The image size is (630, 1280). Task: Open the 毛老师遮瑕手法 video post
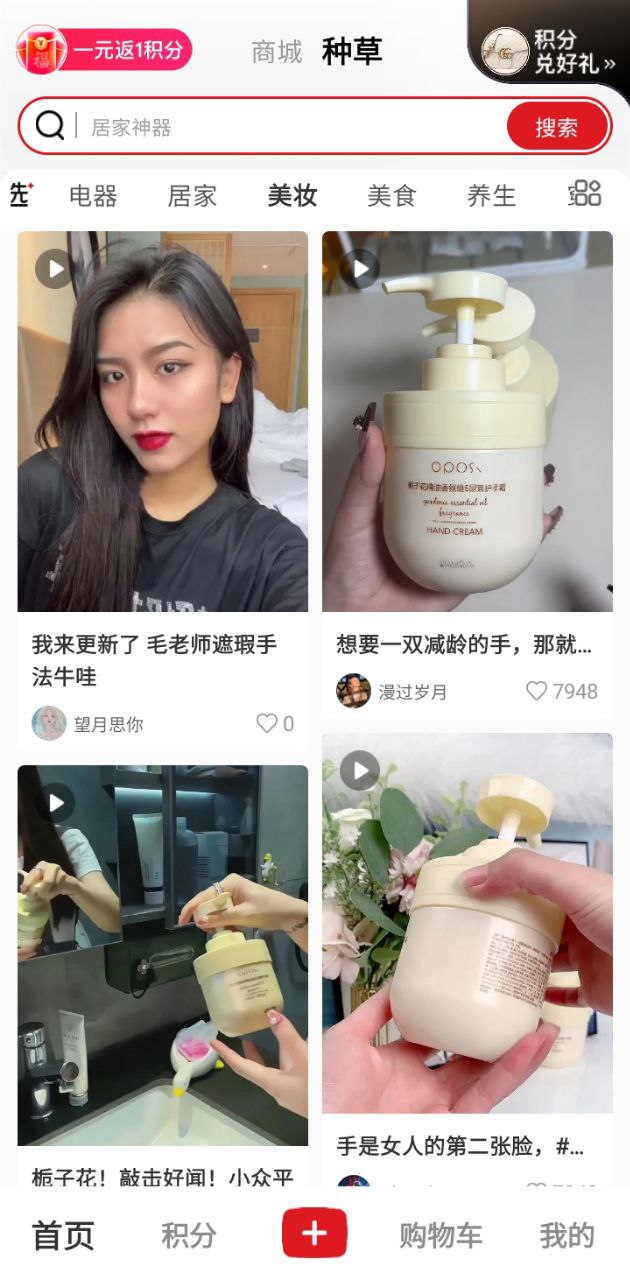pyautogui.click(x=163, y=420)
